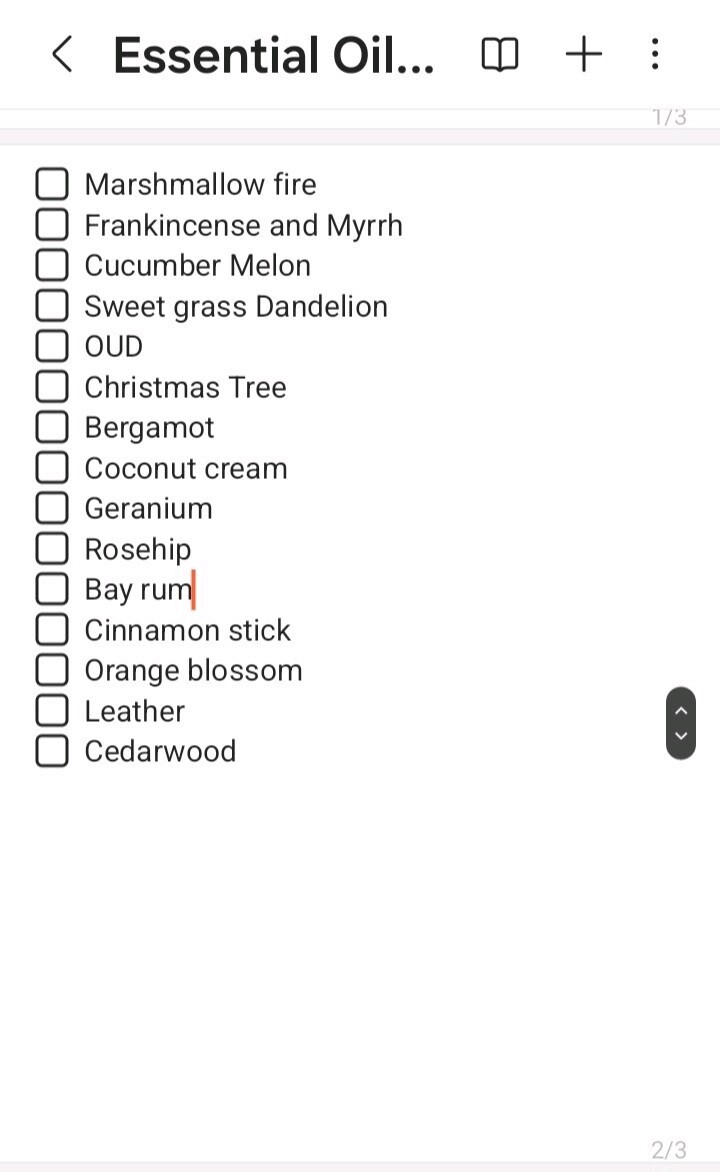The image size is (720, 1172).
Task: Mark Cinnamon stick as done
Action: [x=52, y=629]
